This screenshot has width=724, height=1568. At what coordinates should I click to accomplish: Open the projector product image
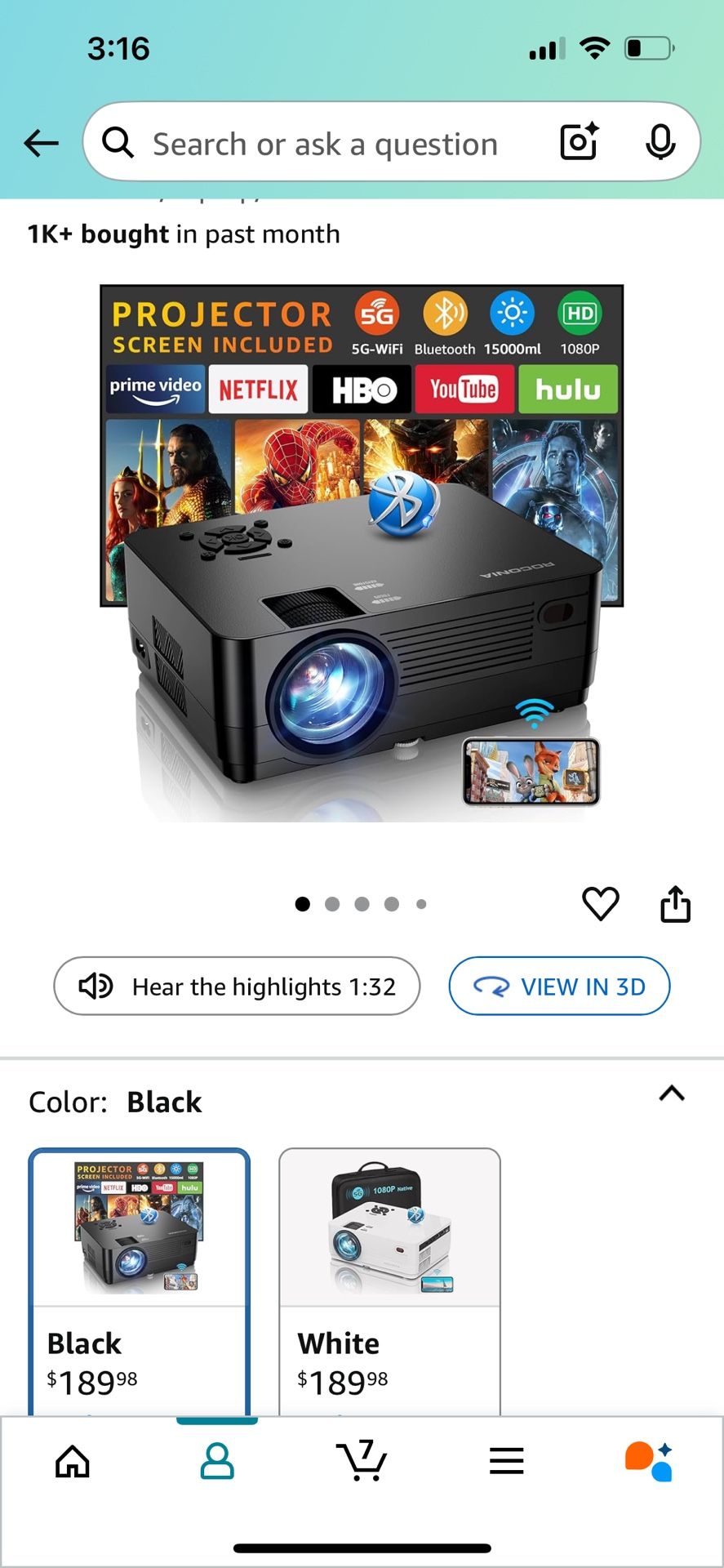(362, 553)
